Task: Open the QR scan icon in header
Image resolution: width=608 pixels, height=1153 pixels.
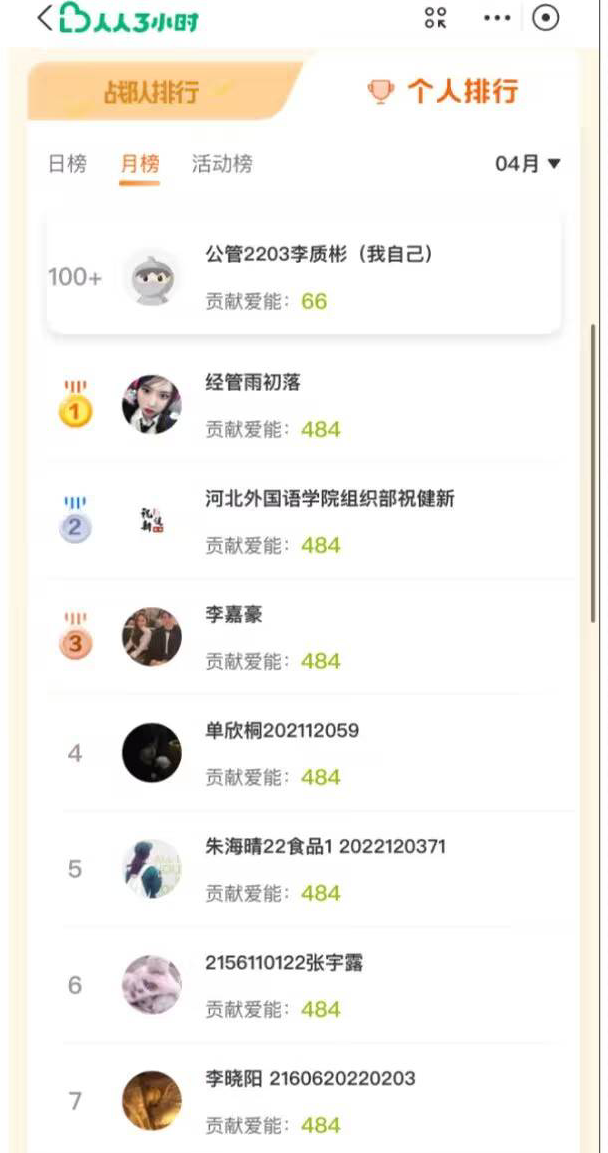Action: click(x=436, y=17)
